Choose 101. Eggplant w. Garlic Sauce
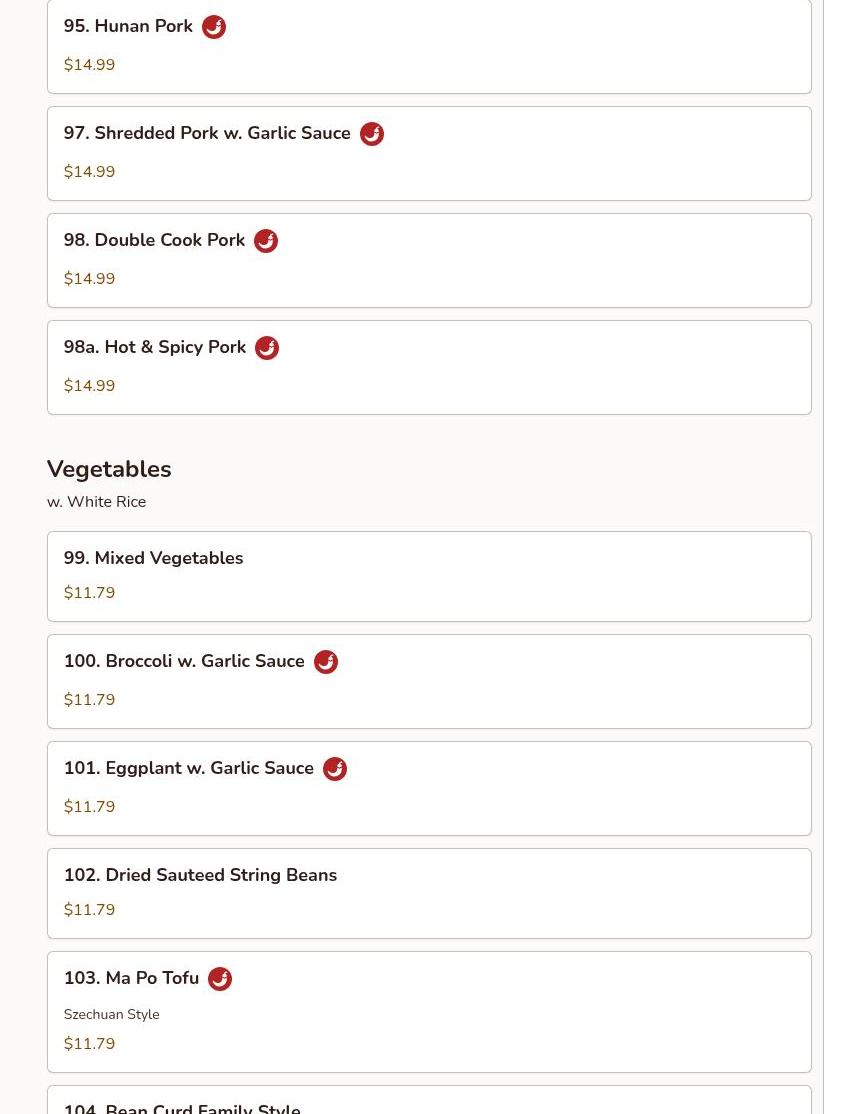This screenshot has width=844, height=1114. [x=428, y=788]
